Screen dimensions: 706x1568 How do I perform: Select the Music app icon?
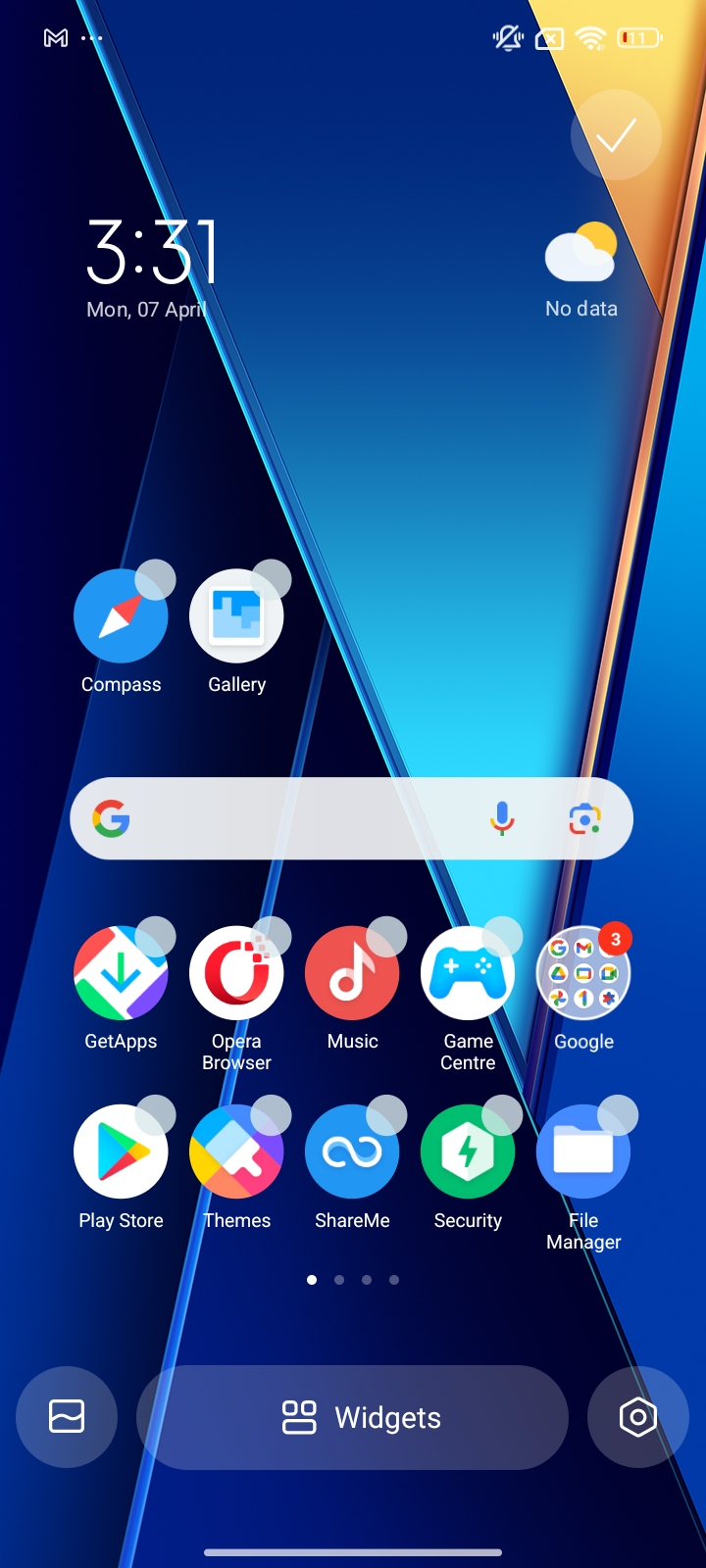[x=352, y=973]
